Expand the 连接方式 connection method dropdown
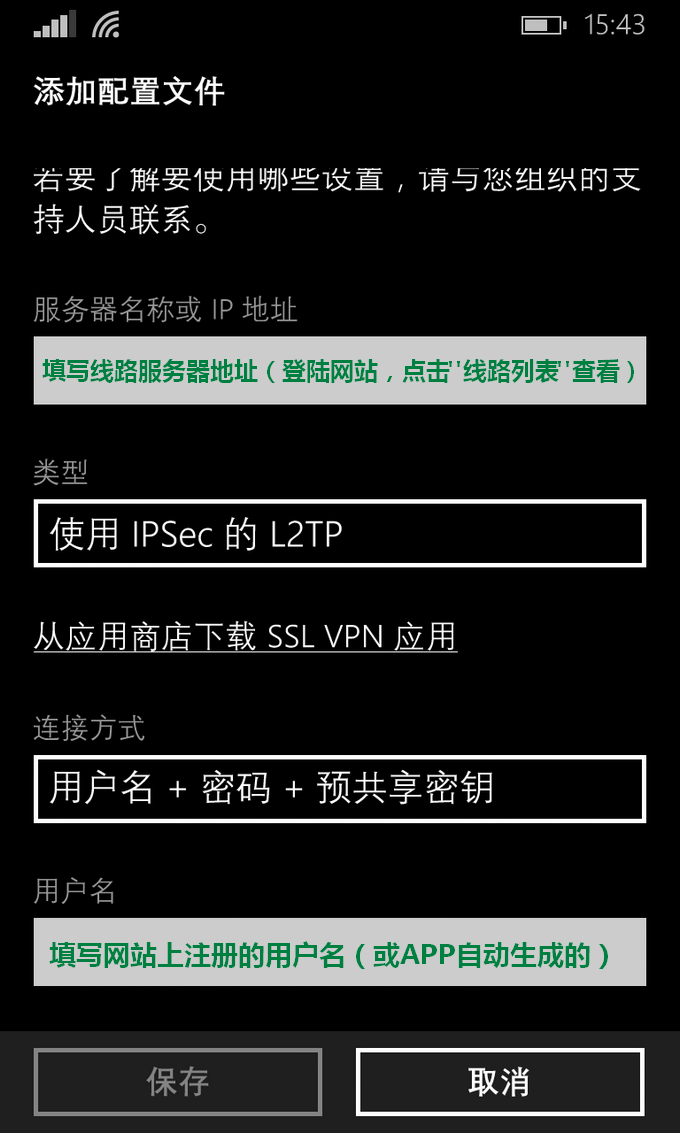Screen dimensions: 680x1133 [340, 789]
